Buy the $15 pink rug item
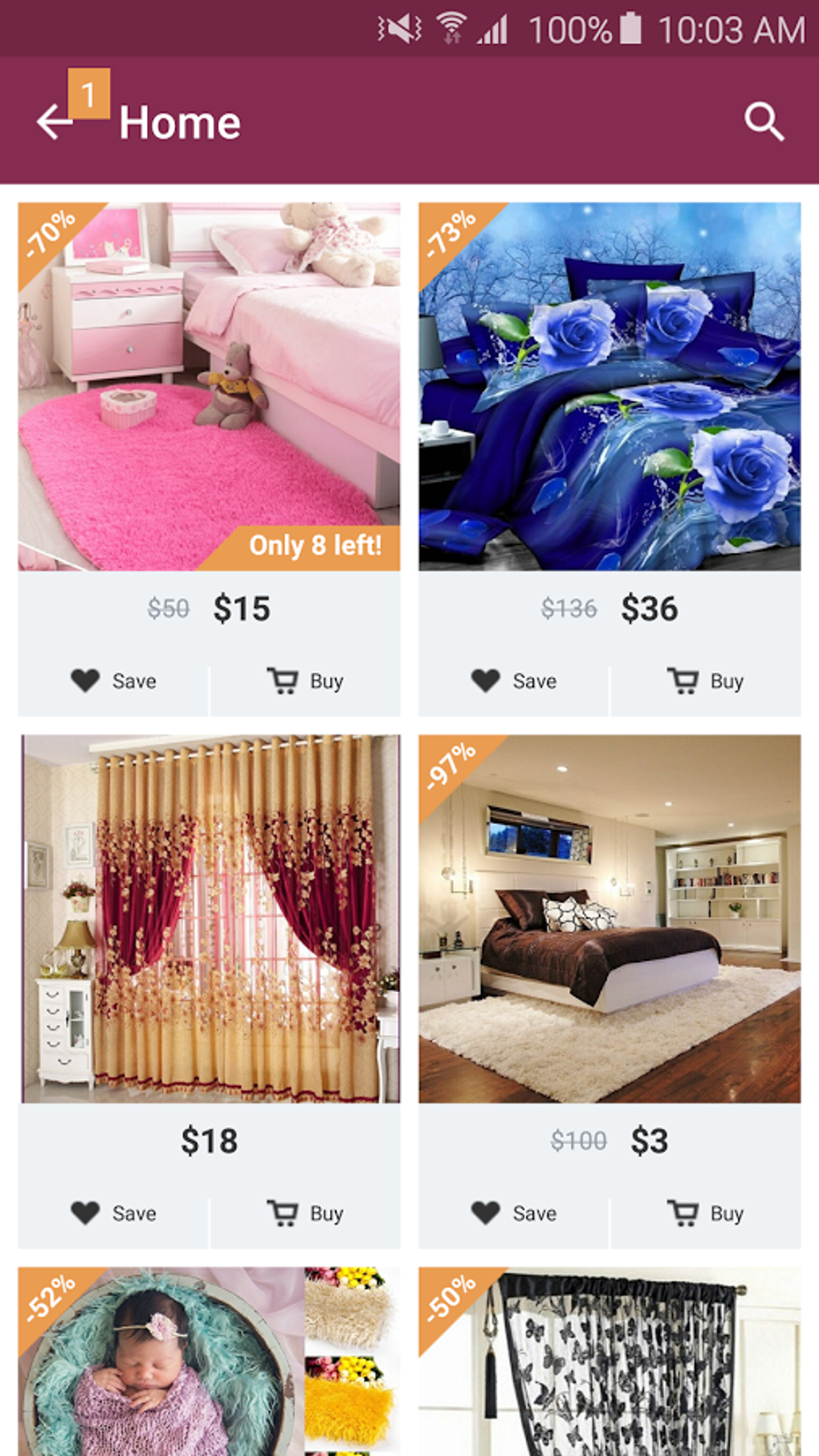Viewport: 819px width, 1456px height. (305, 681)
